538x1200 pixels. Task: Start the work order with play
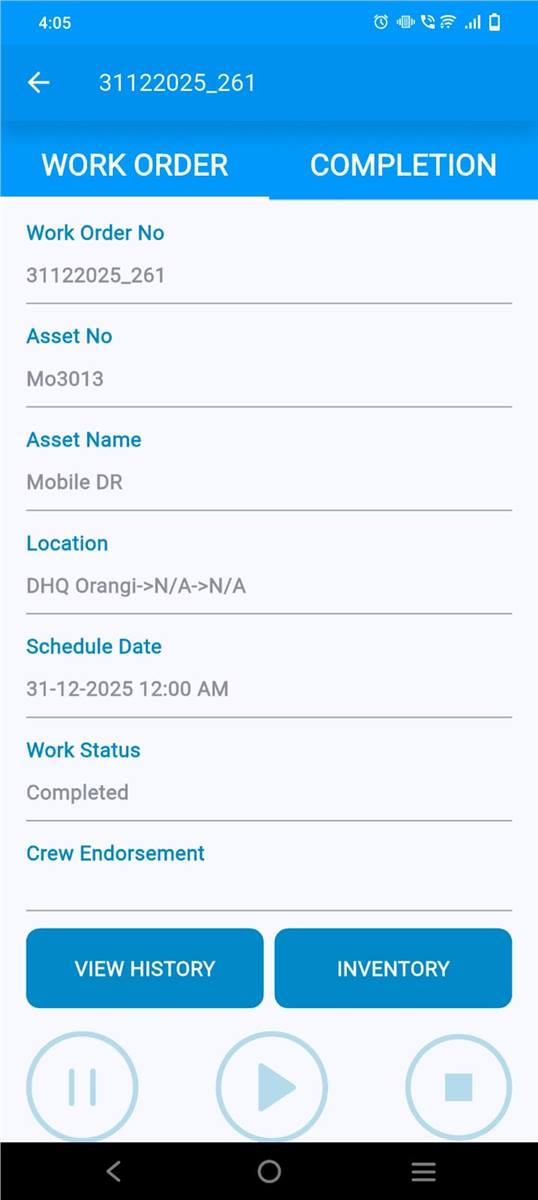(x=272, y=1087)
